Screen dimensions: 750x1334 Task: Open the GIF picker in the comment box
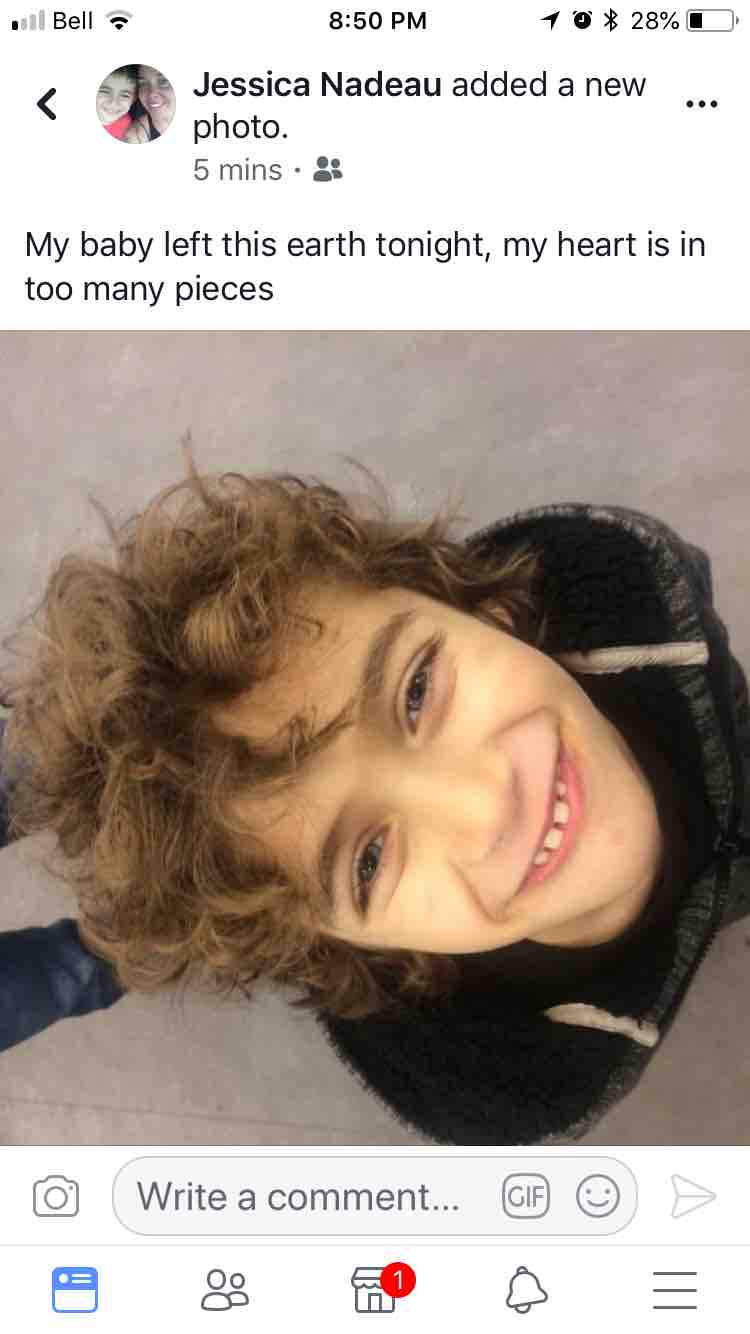coord(525,1196)
